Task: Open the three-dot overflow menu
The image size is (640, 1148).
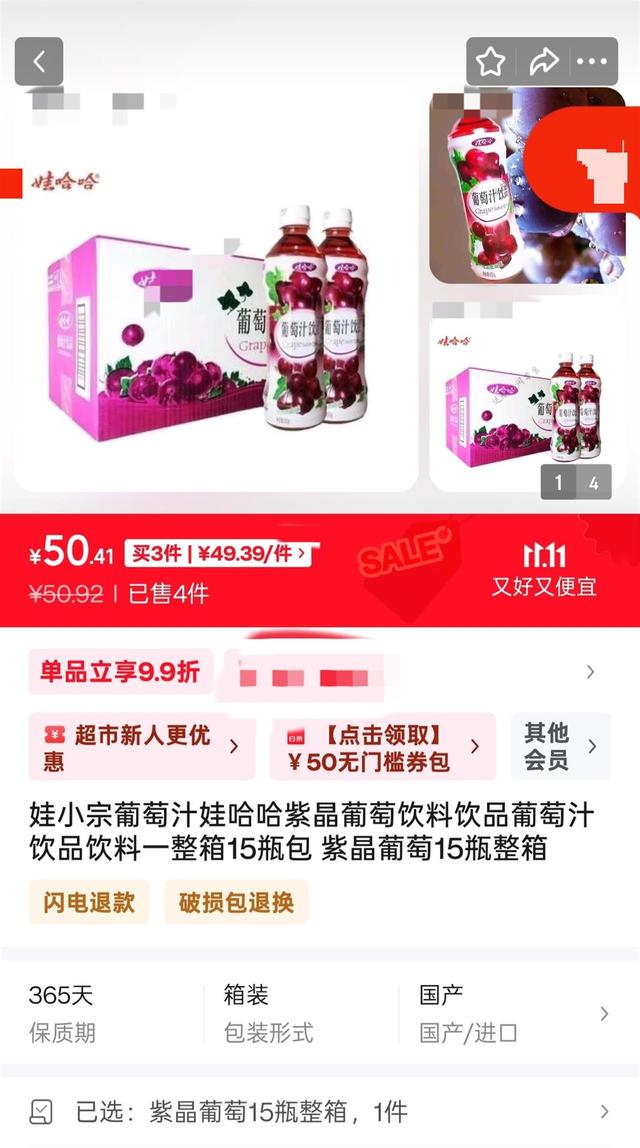Action: coord(592,62)
